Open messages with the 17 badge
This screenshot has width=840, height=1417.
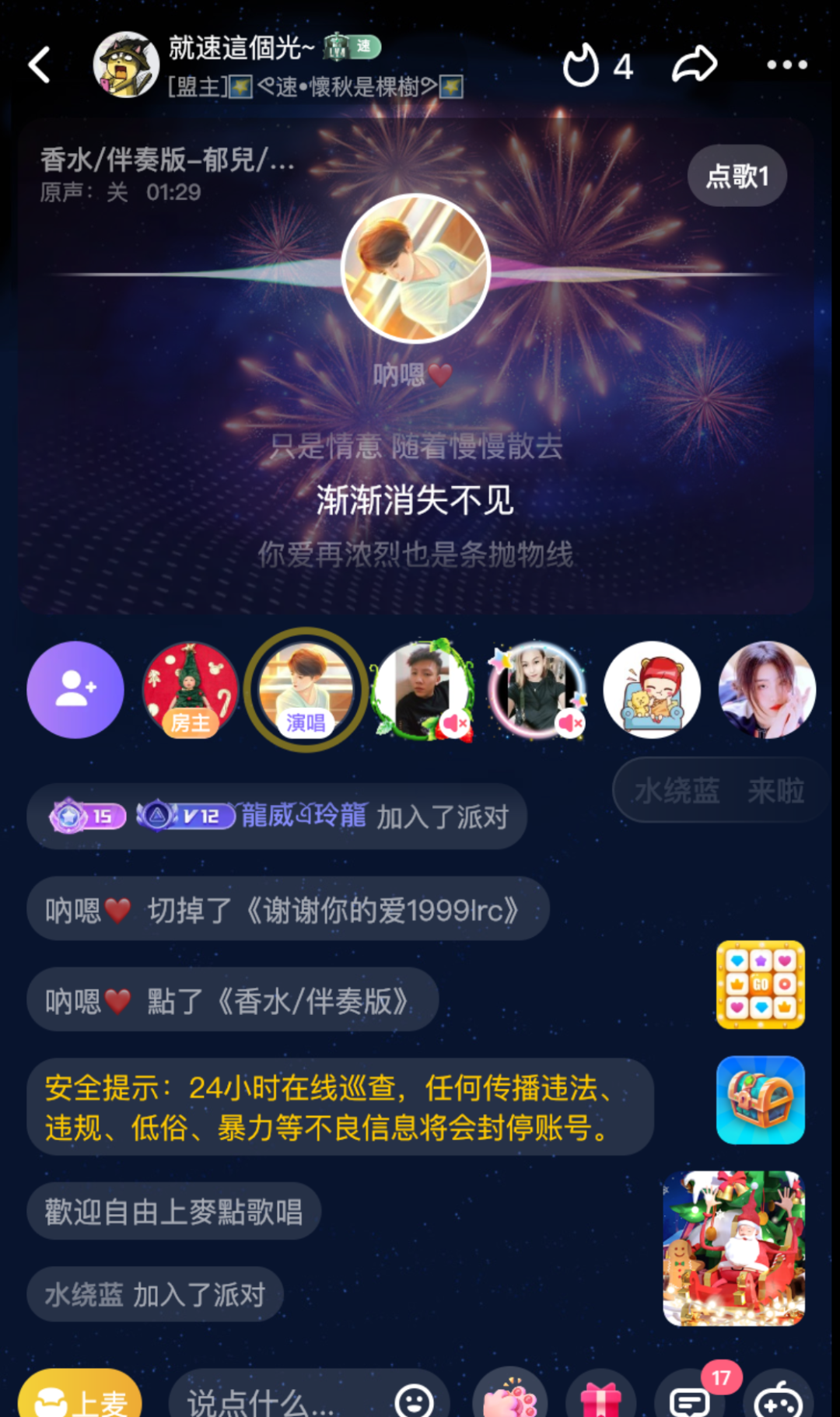[691, 1400]
